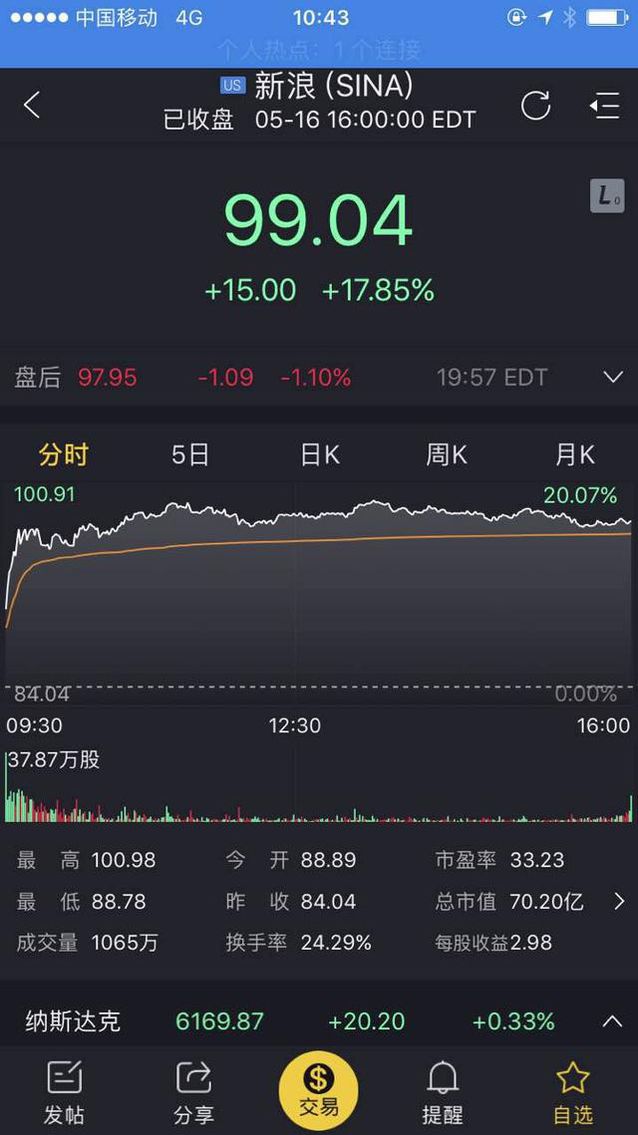Refresh the SINA stock quote
The height and width of the screenshot is (1135, 638).
click(536, 106)
